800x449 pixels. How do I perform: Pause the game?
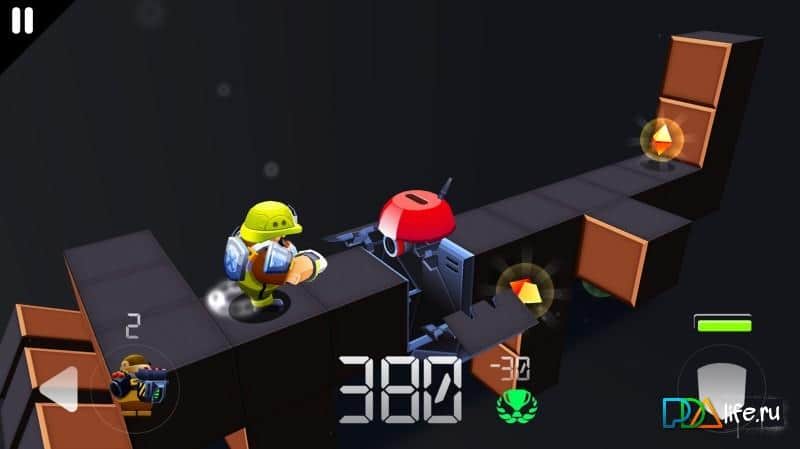click(22, 21)
